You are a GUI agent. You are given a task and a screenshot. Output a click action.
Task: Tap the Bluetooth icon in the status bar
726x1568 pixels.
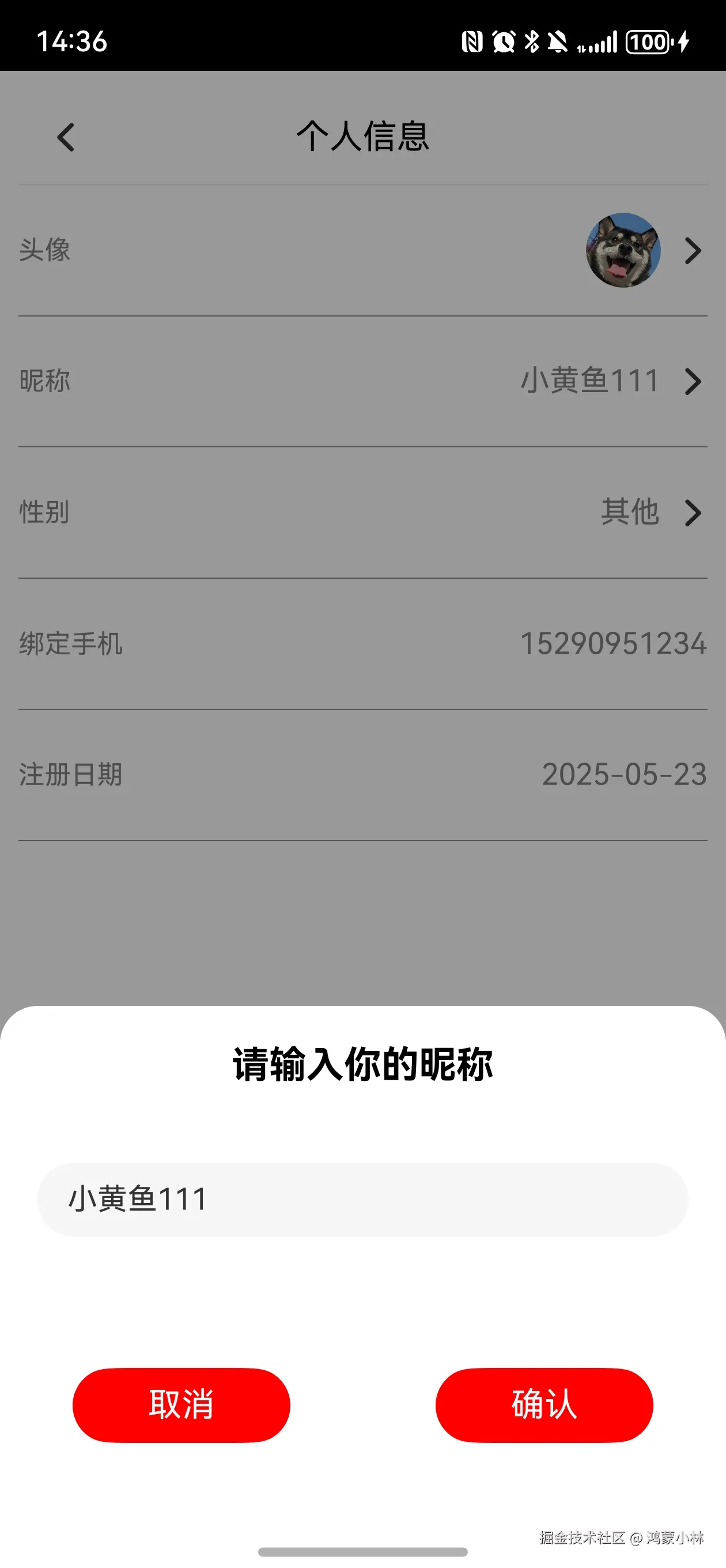point(530,42)
